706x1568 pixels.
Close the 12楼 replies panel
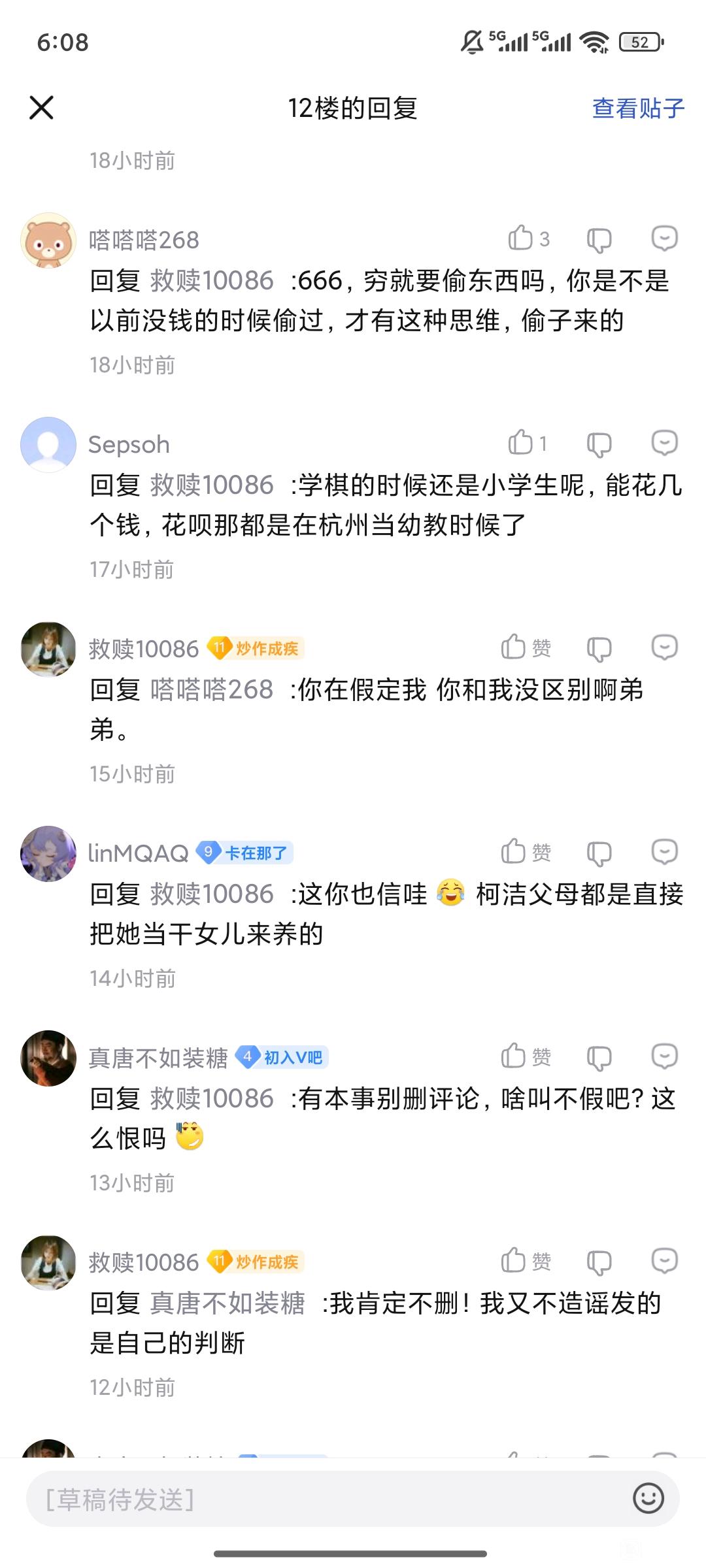(x=41, y=108)
